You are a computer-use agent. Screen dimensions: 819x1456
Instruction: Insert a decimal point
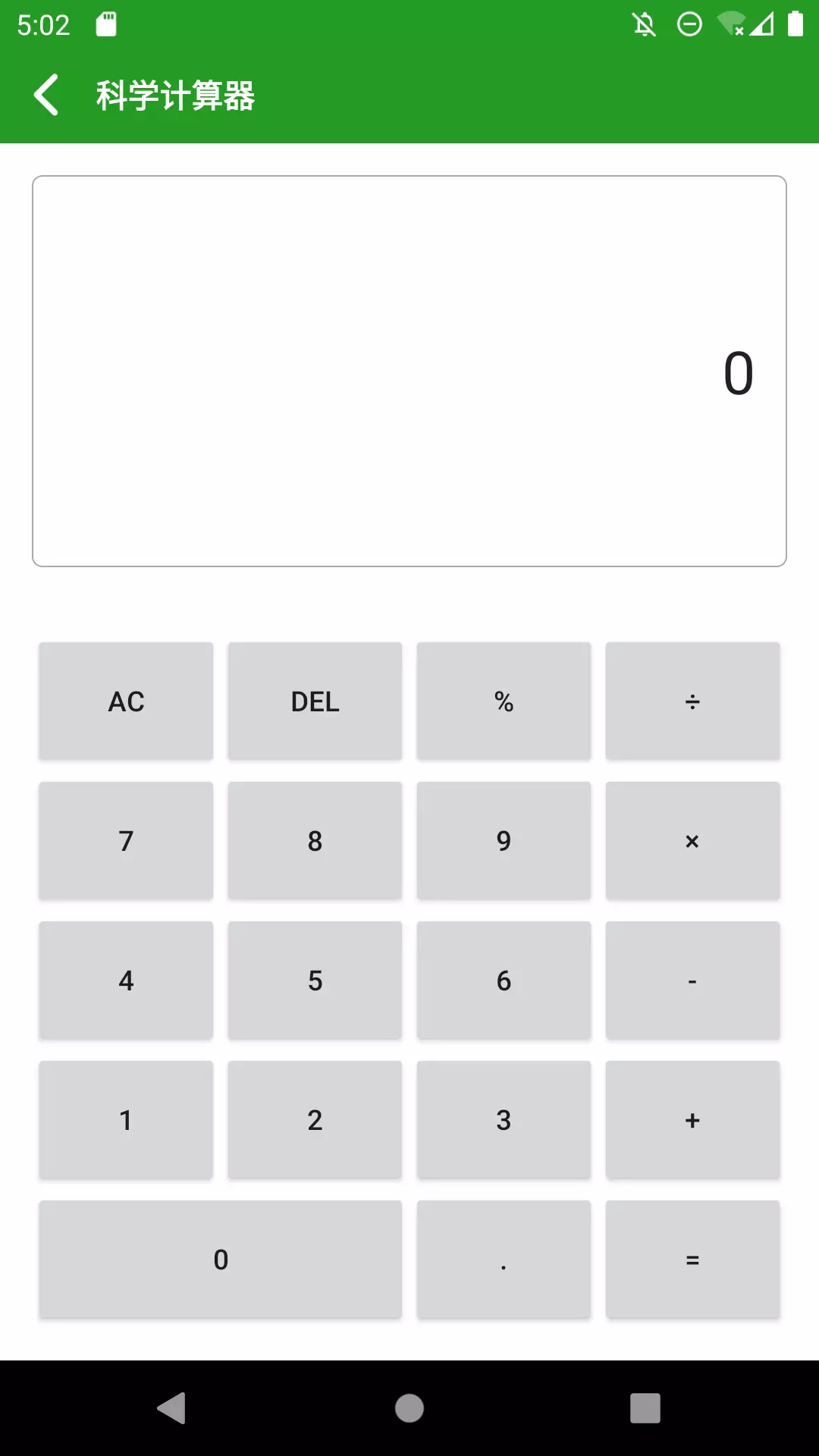pos(504,1260)
